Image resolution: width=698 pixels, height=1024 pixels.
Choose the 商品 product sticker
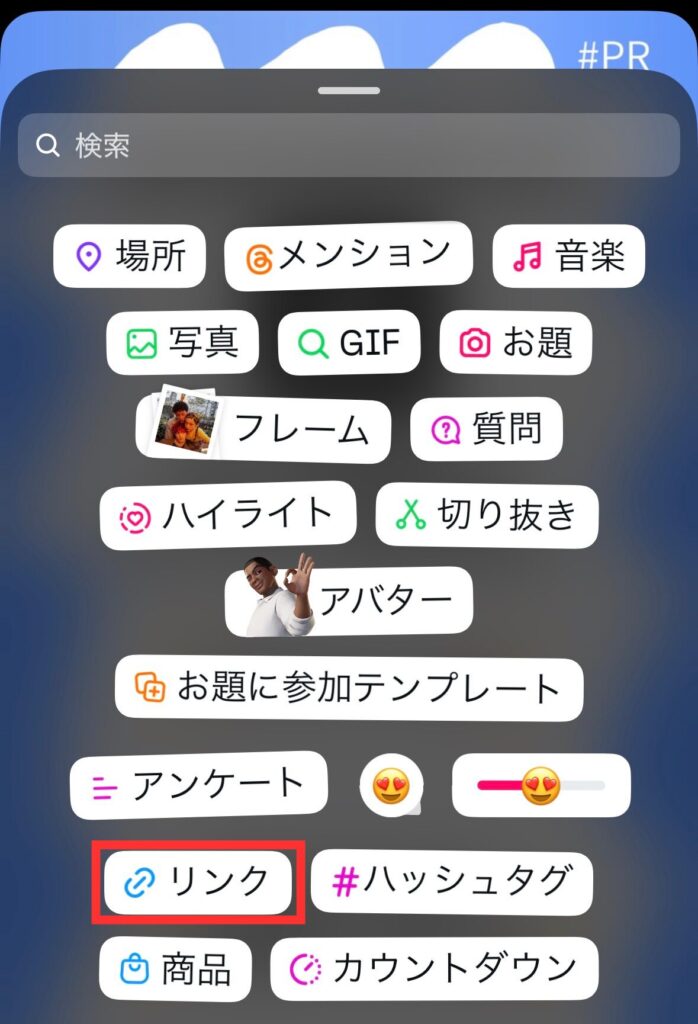click(x=175, y=968)
